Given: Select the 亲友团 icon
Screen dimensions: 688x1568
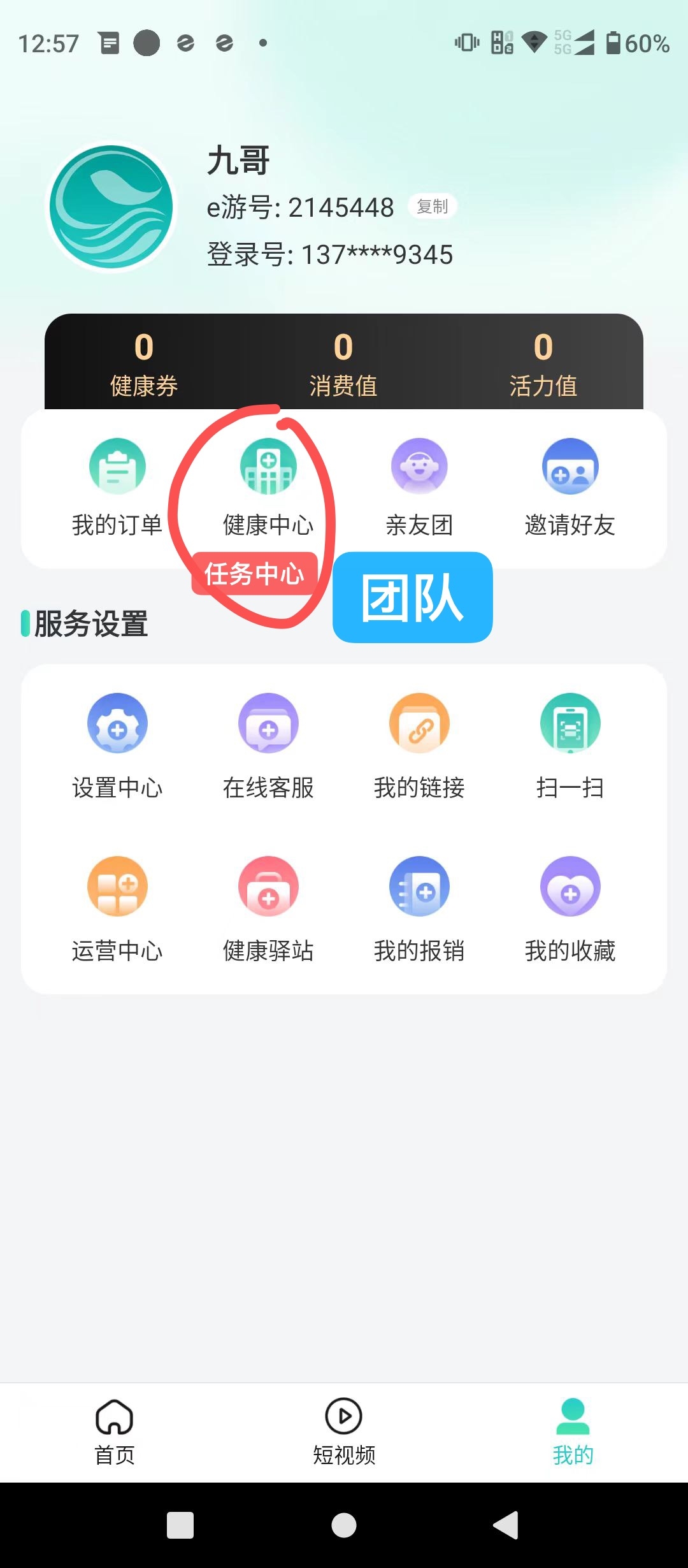Looking at the screenshot, I should click(419, 484).
